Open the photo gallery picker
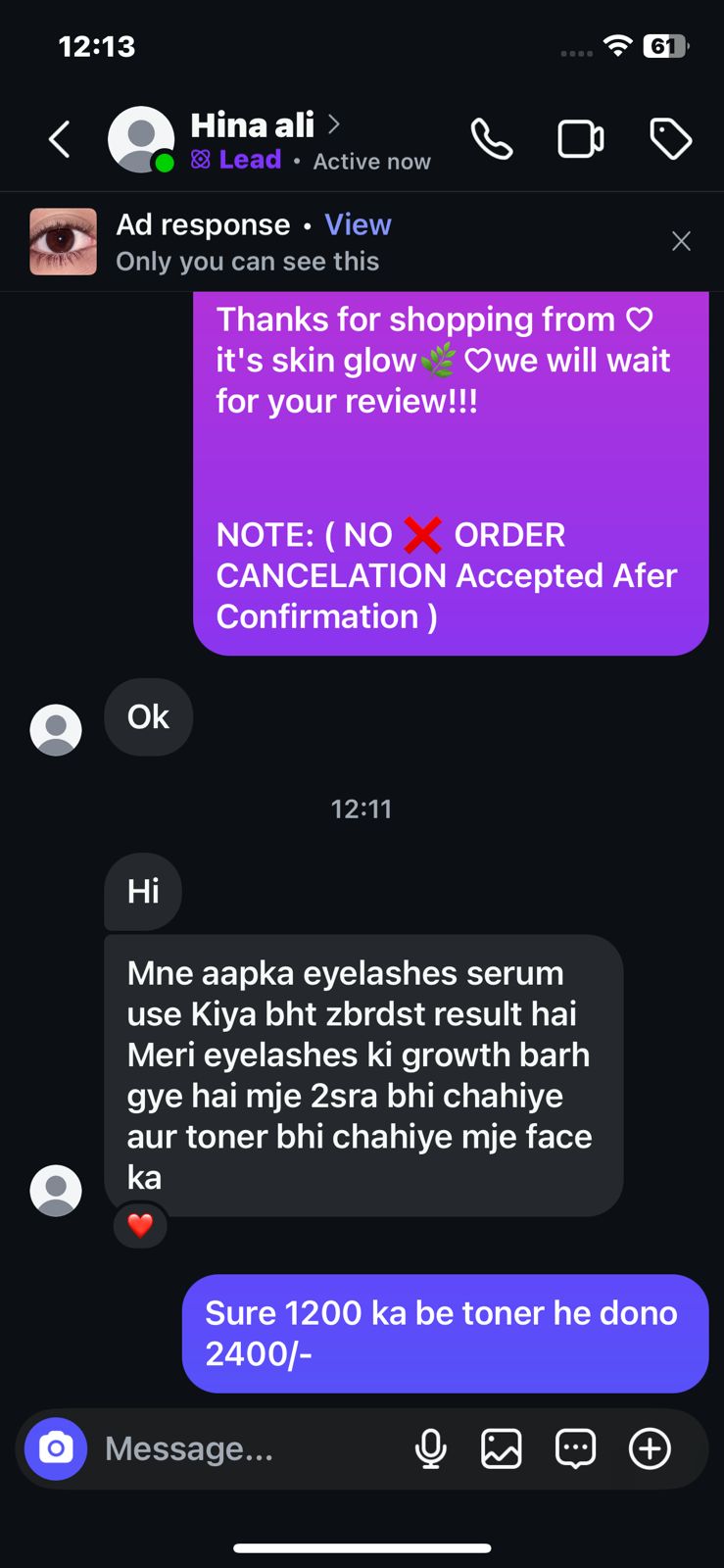Screen dimensions: 724x1568 [502, 1448]
